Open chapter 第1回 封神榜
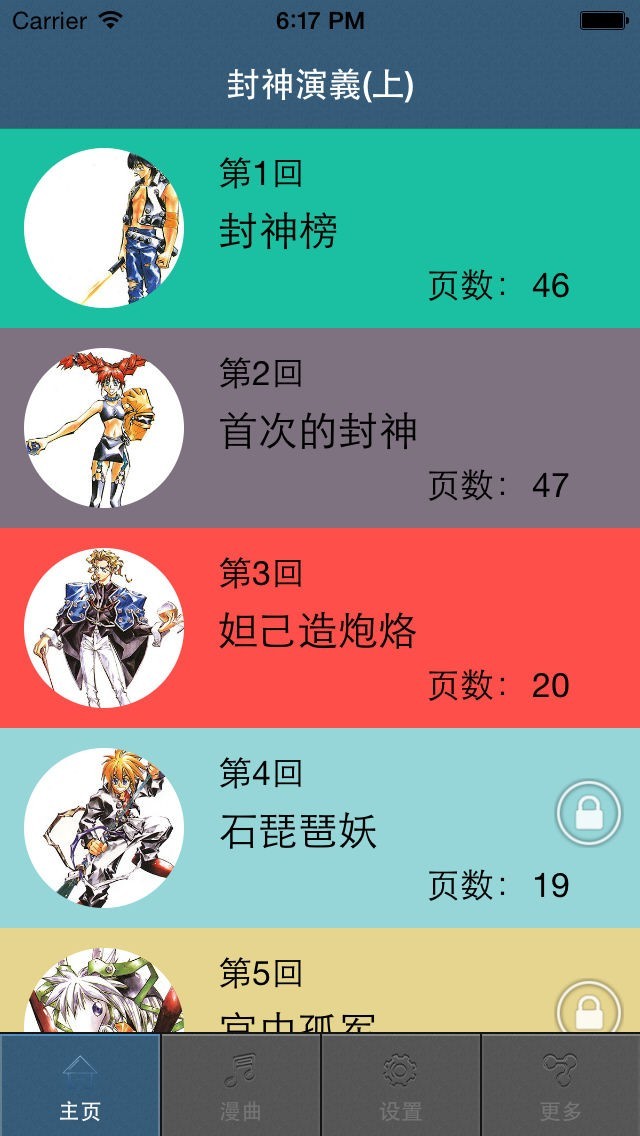The height and width of the screenshot is (1136, 640). coord(320,228)
